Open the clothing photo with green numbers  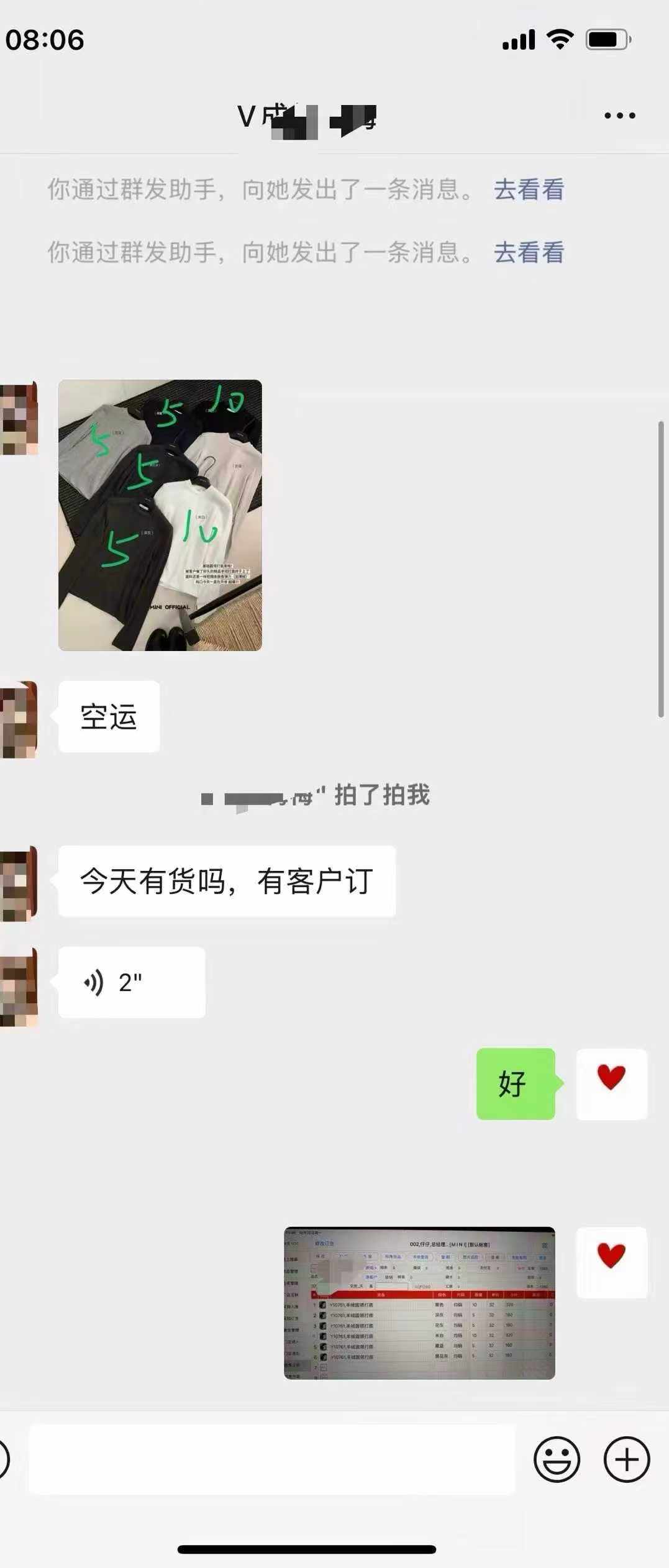click(x=160, y=515)
